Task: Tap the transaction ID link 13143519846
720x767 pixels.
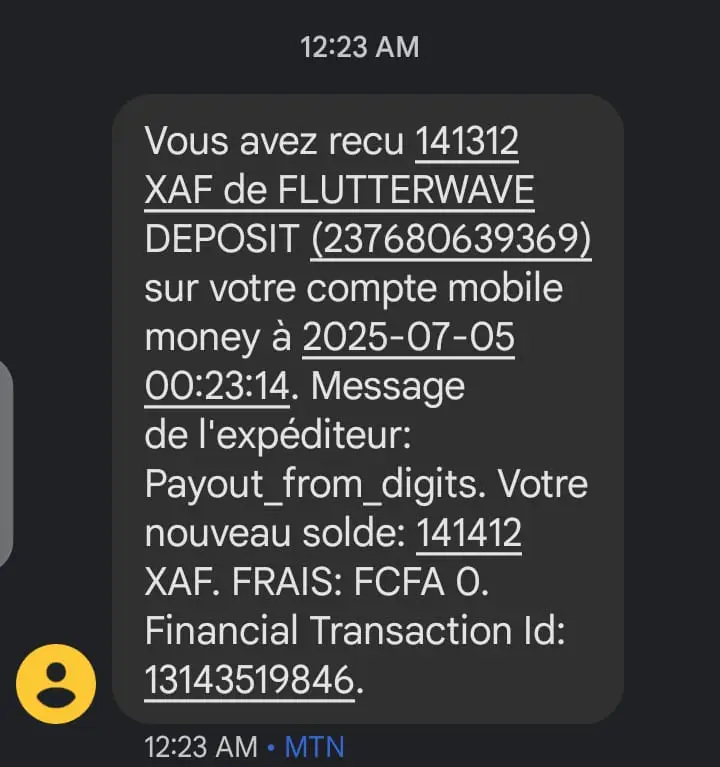Action: (x=249, y=680)
